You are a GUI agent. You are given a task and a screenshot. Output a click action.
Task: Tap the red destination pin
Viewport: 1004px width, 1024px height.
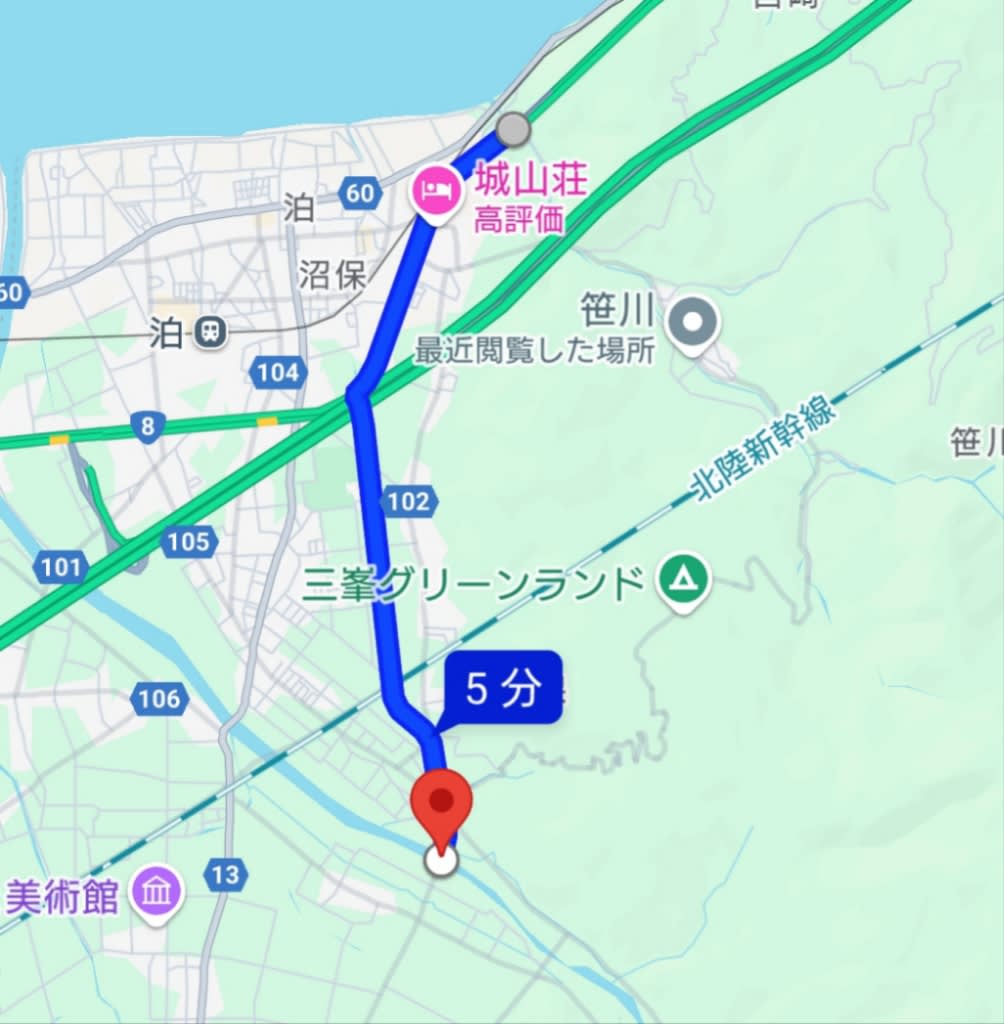(x=441, y=804)
